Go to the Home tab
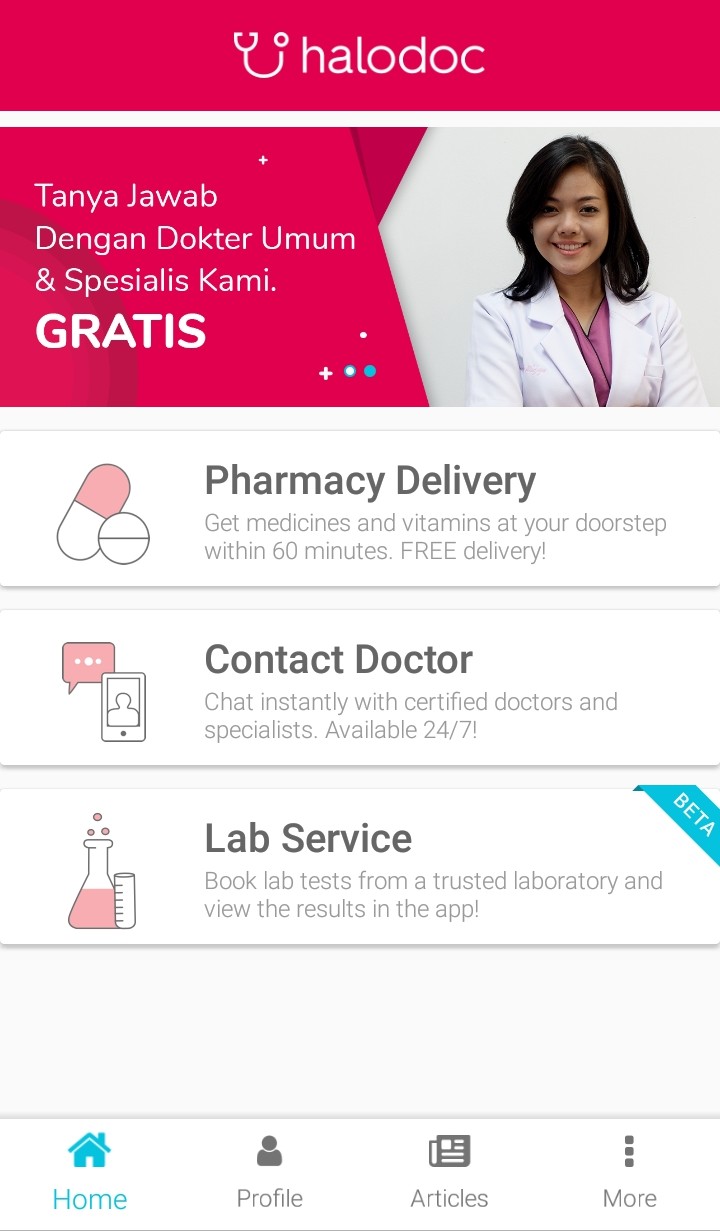The image size is (720, 1231). pyautogui.click(x=90, y=1173)
